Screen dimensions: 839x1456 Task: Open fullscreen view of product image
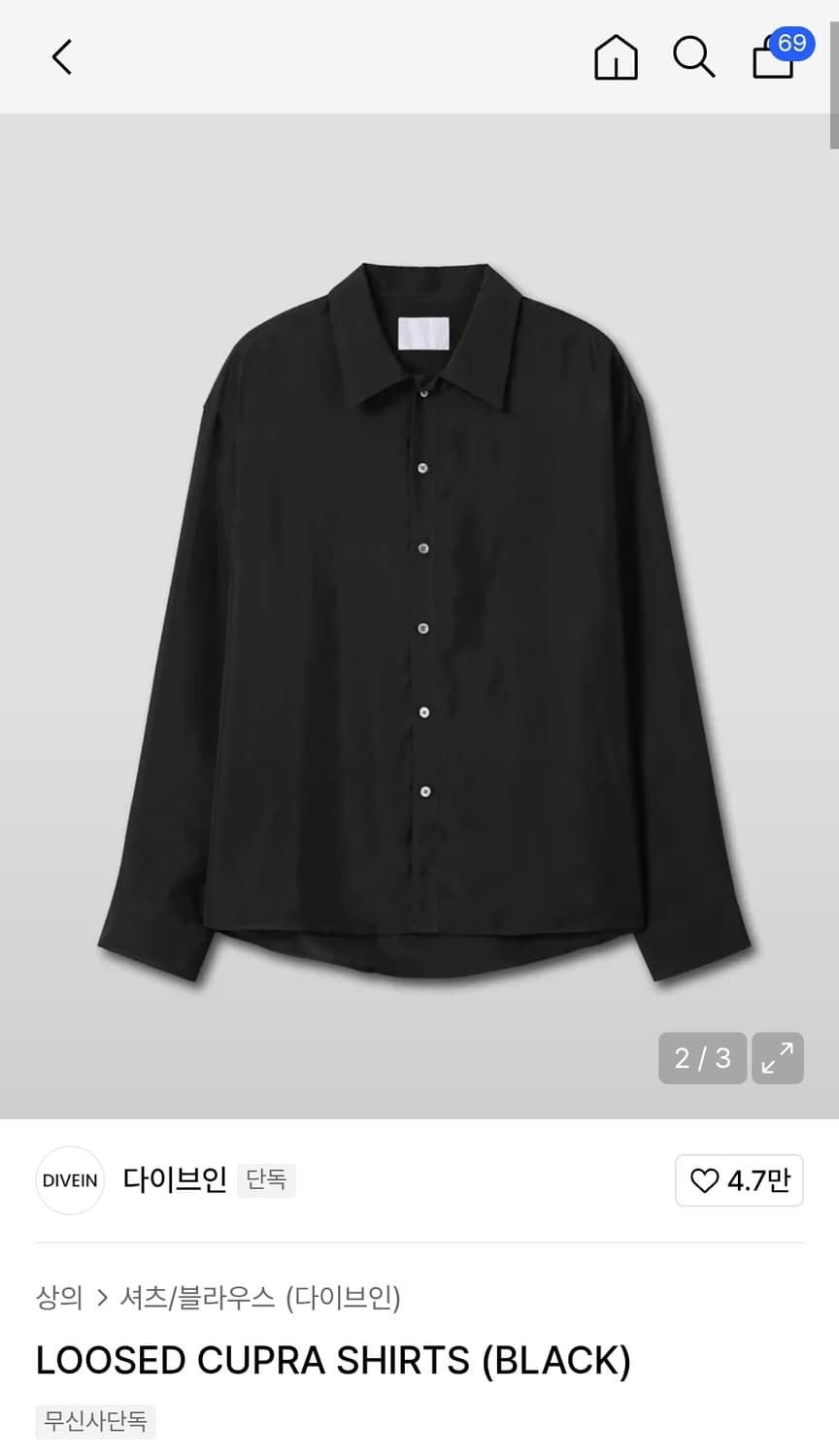(x=777, y=1058)
